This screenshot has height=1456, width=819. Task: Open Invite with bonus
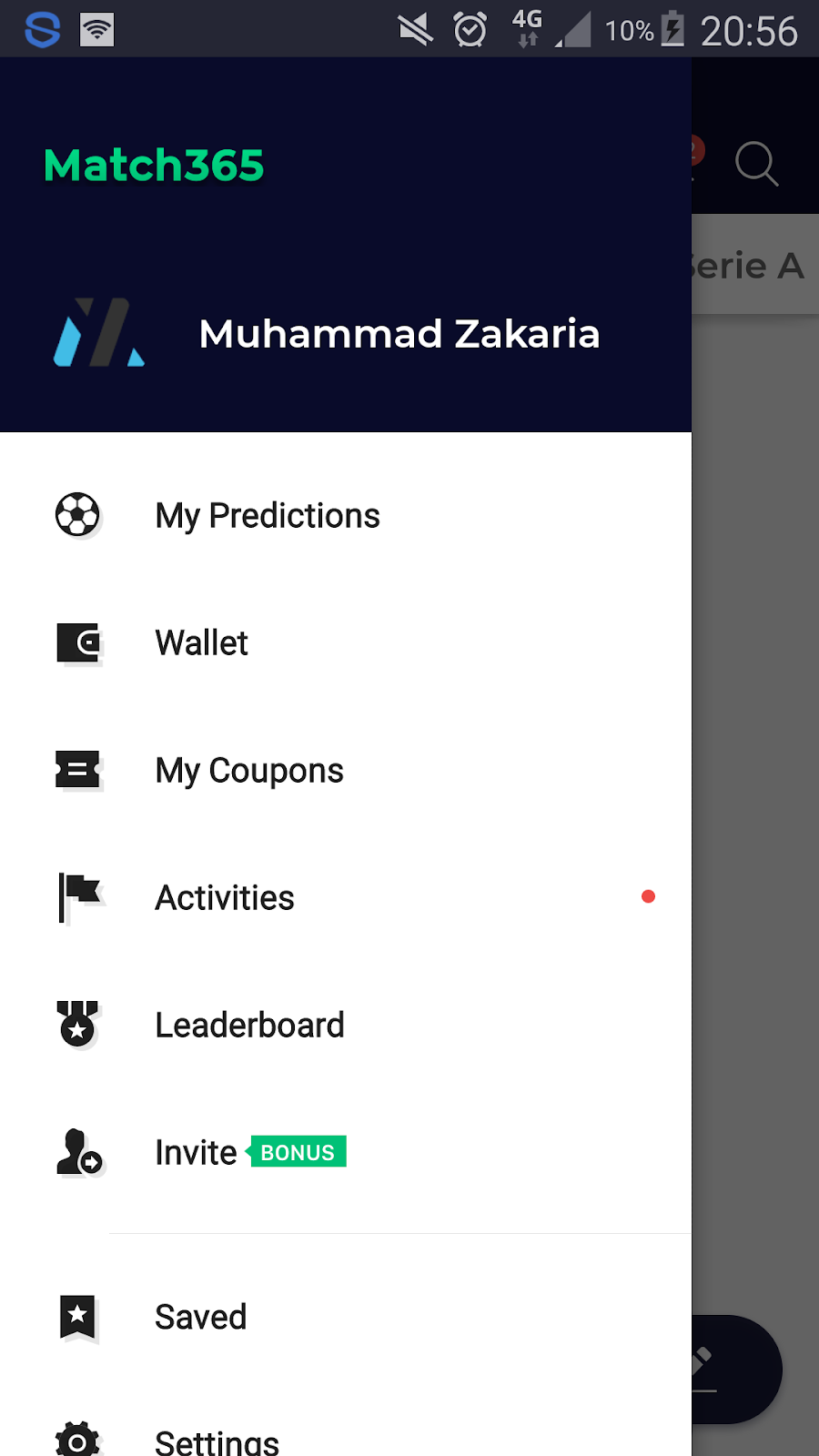coord(346,1152)
